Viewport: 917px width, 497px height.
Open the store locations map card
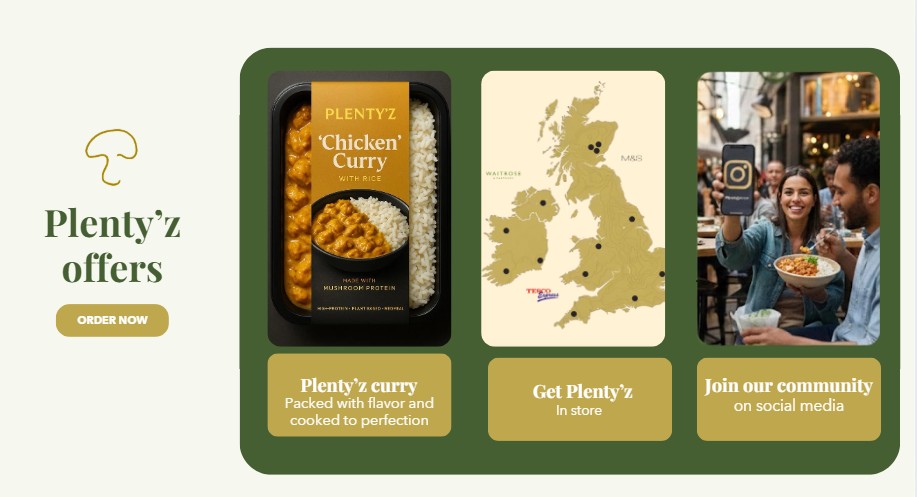[573, 208]
